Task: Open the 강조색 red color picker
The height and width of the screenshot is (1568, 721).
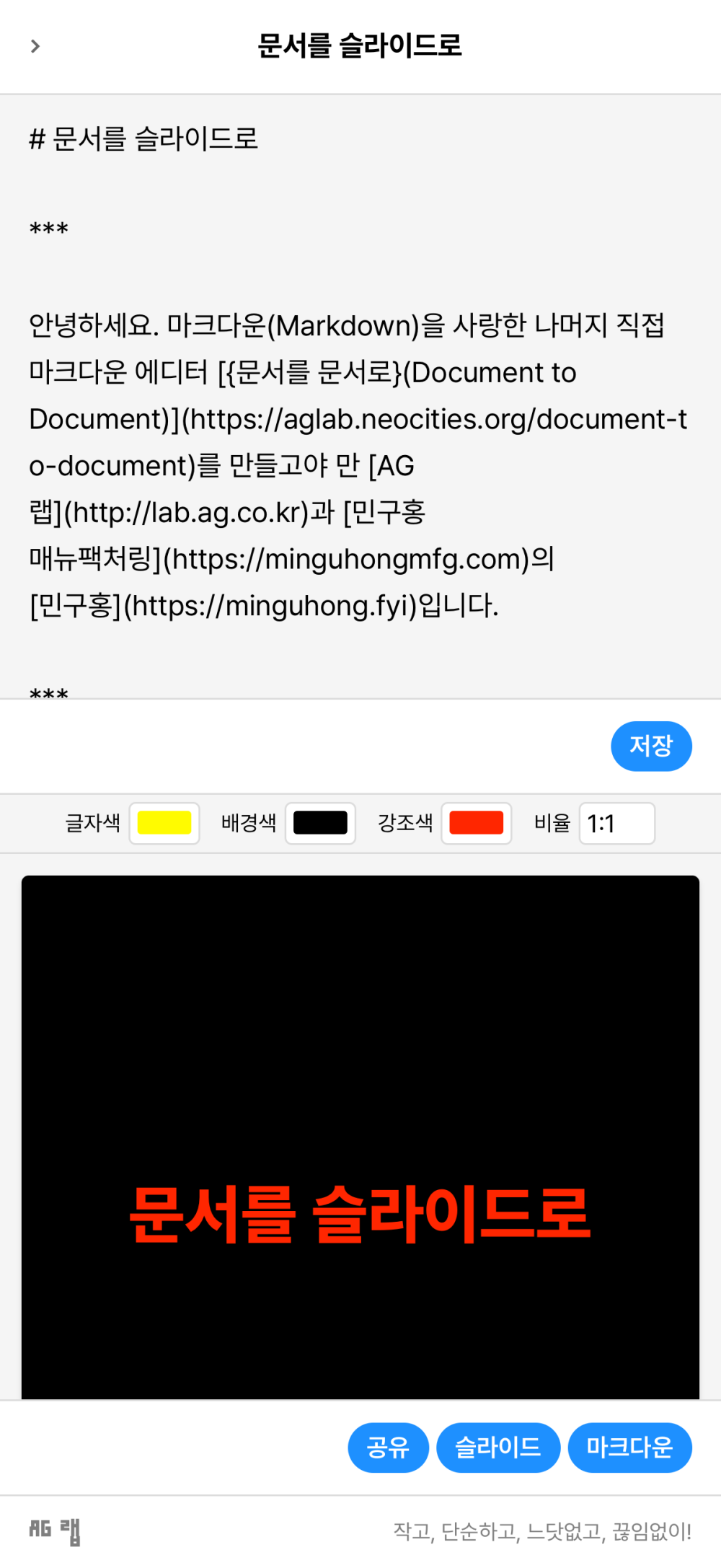Action: (477, 823)
